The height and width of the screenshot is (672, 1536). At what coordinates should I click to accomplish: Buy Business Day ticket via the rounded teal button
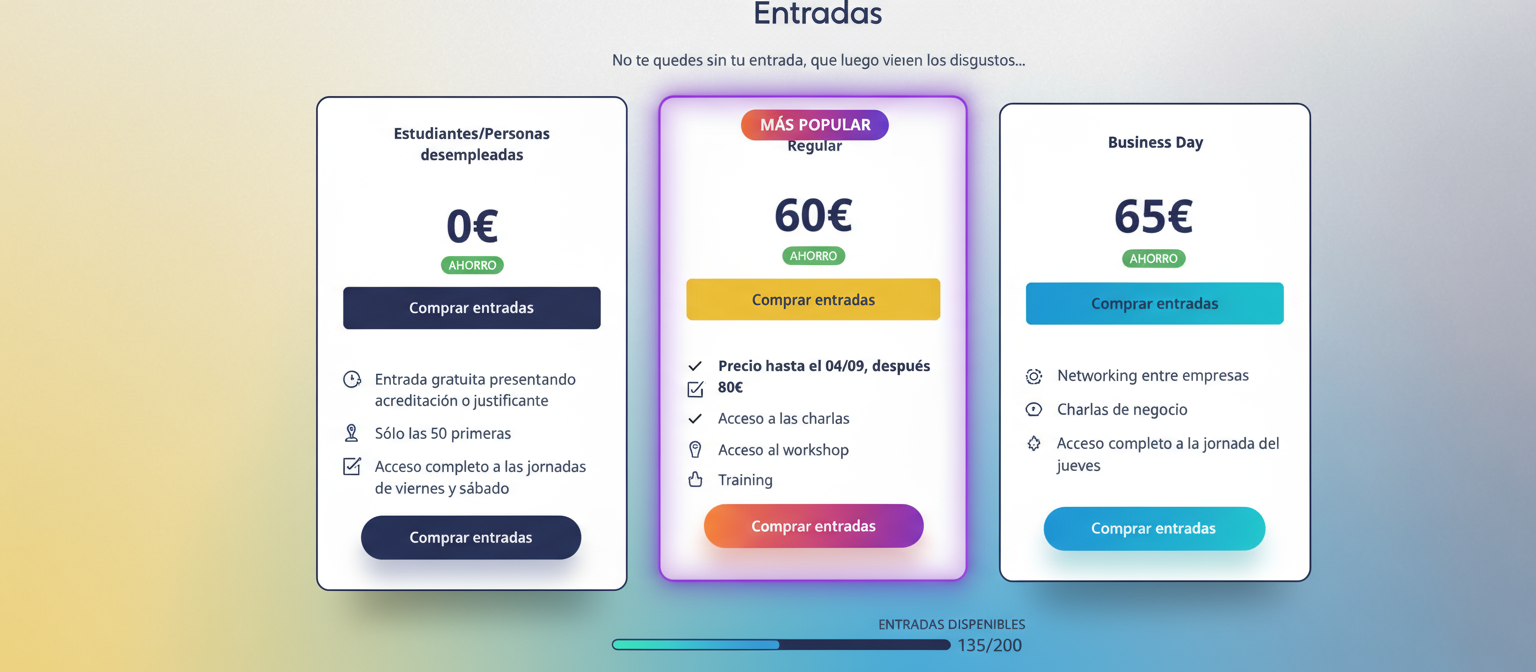point(1154,529)
